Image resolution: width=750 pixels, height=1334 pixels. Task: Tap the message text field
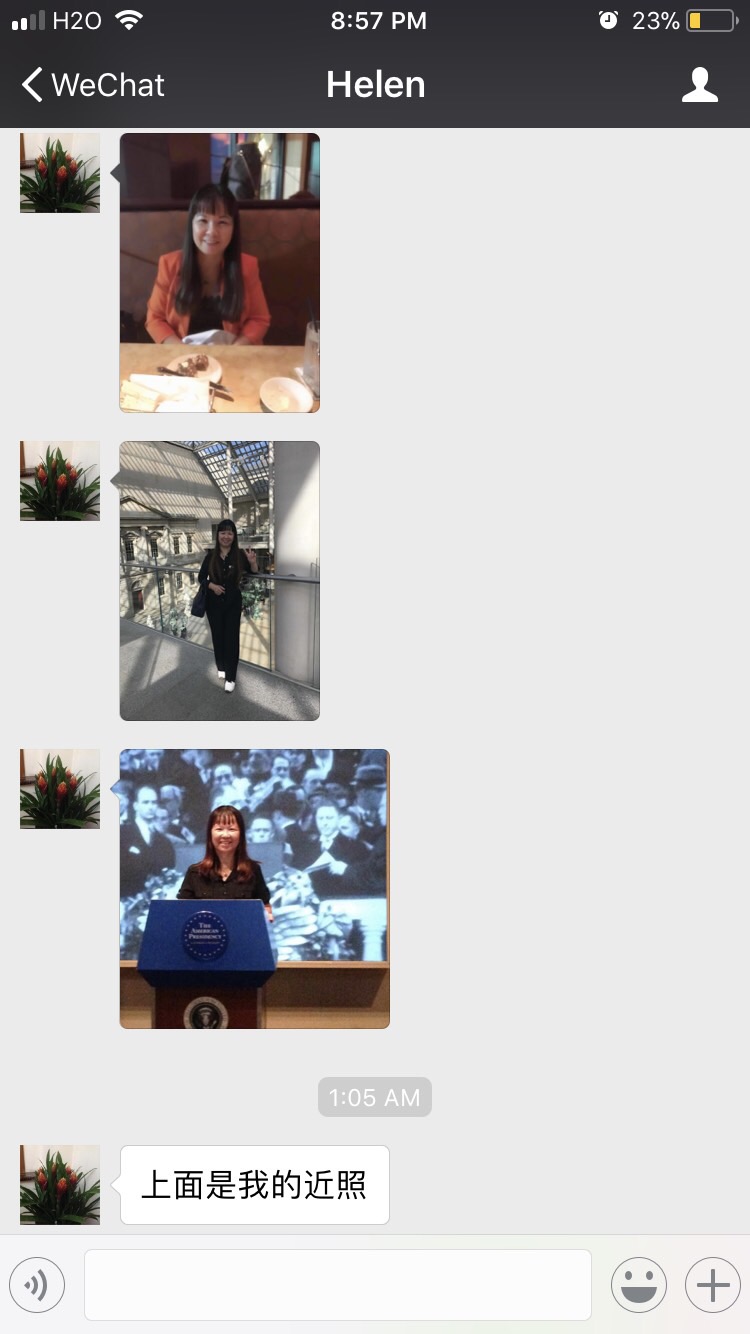coord(337,1285)
